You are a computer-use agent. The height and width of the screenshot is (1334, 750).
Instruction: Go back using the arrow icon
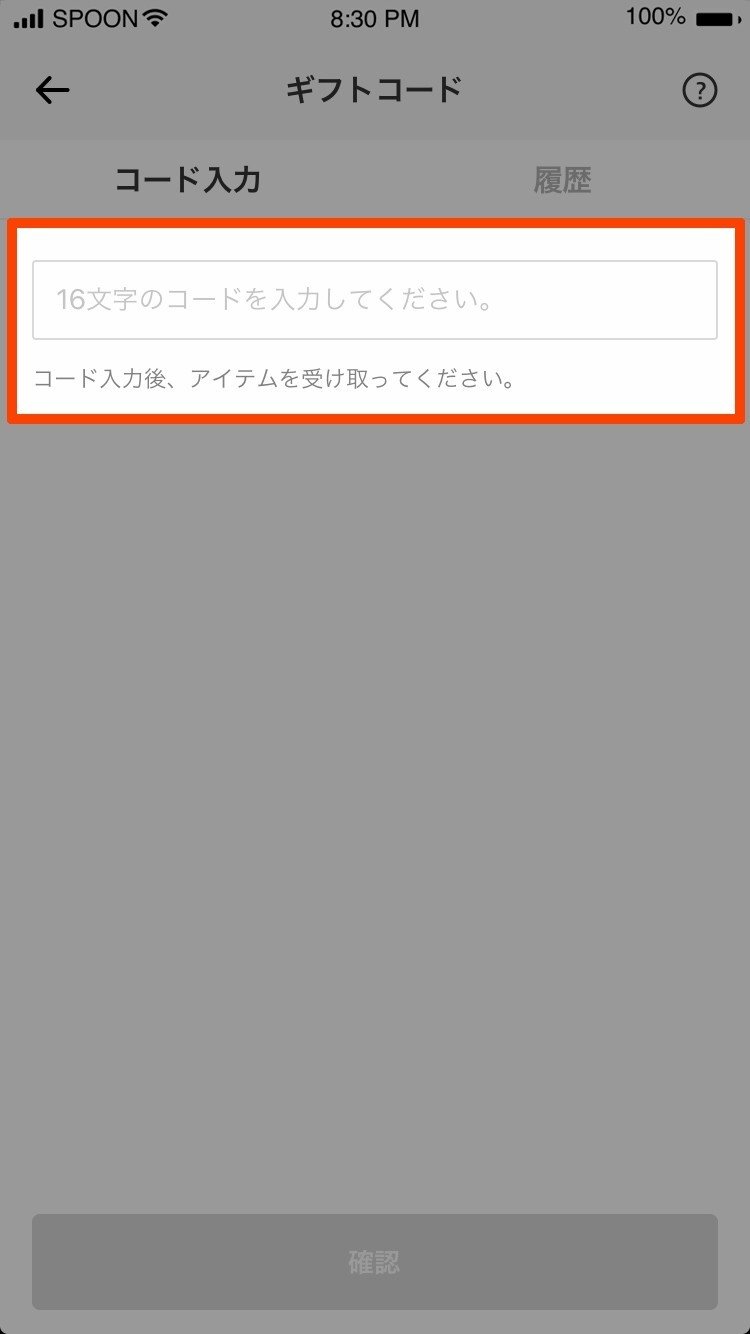point(52,91)
